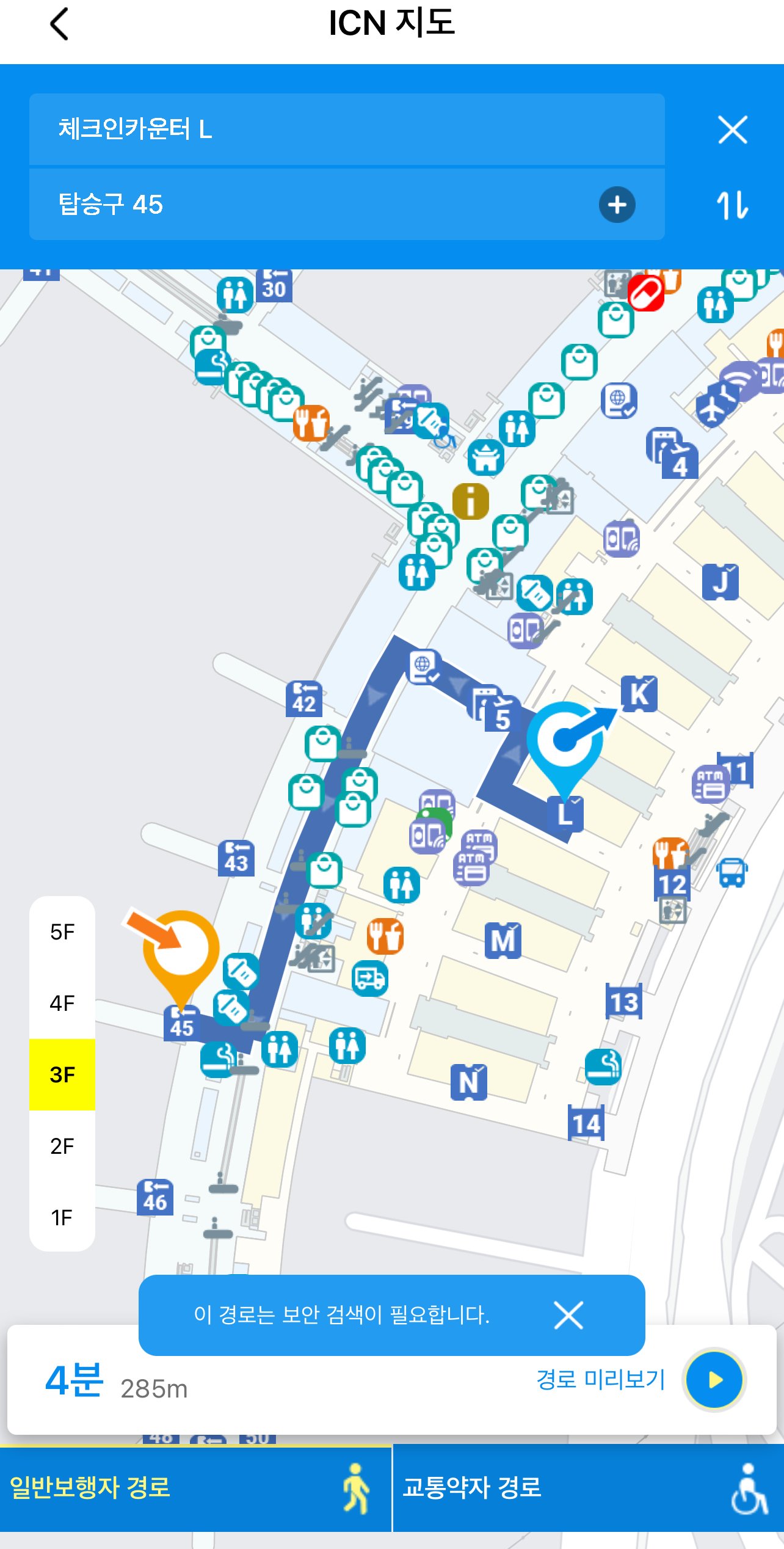Edit the 체크인카운터 L start field
The width and height of the screenshot is (784, 1549).
coord(346,129)
